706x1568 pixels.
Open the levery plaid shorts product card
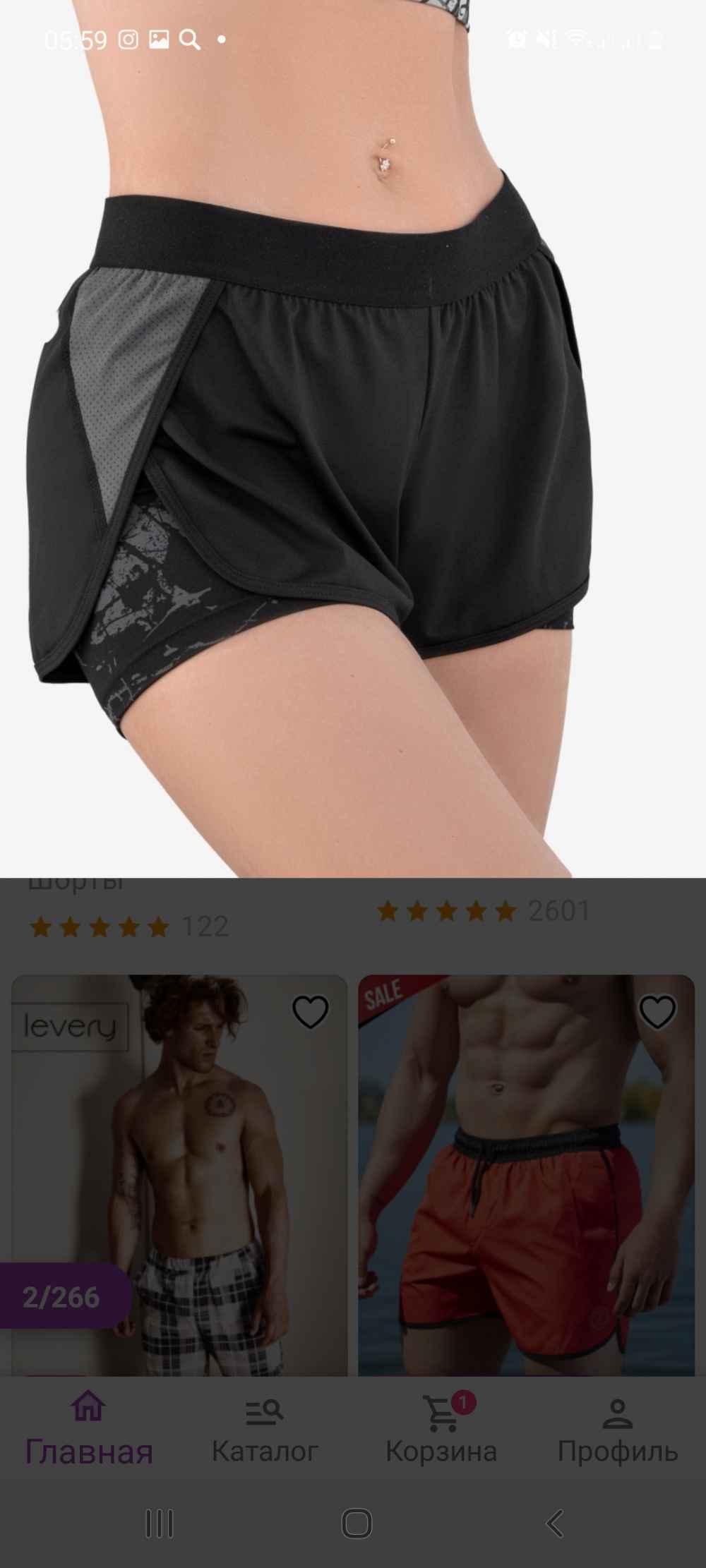179,1176
